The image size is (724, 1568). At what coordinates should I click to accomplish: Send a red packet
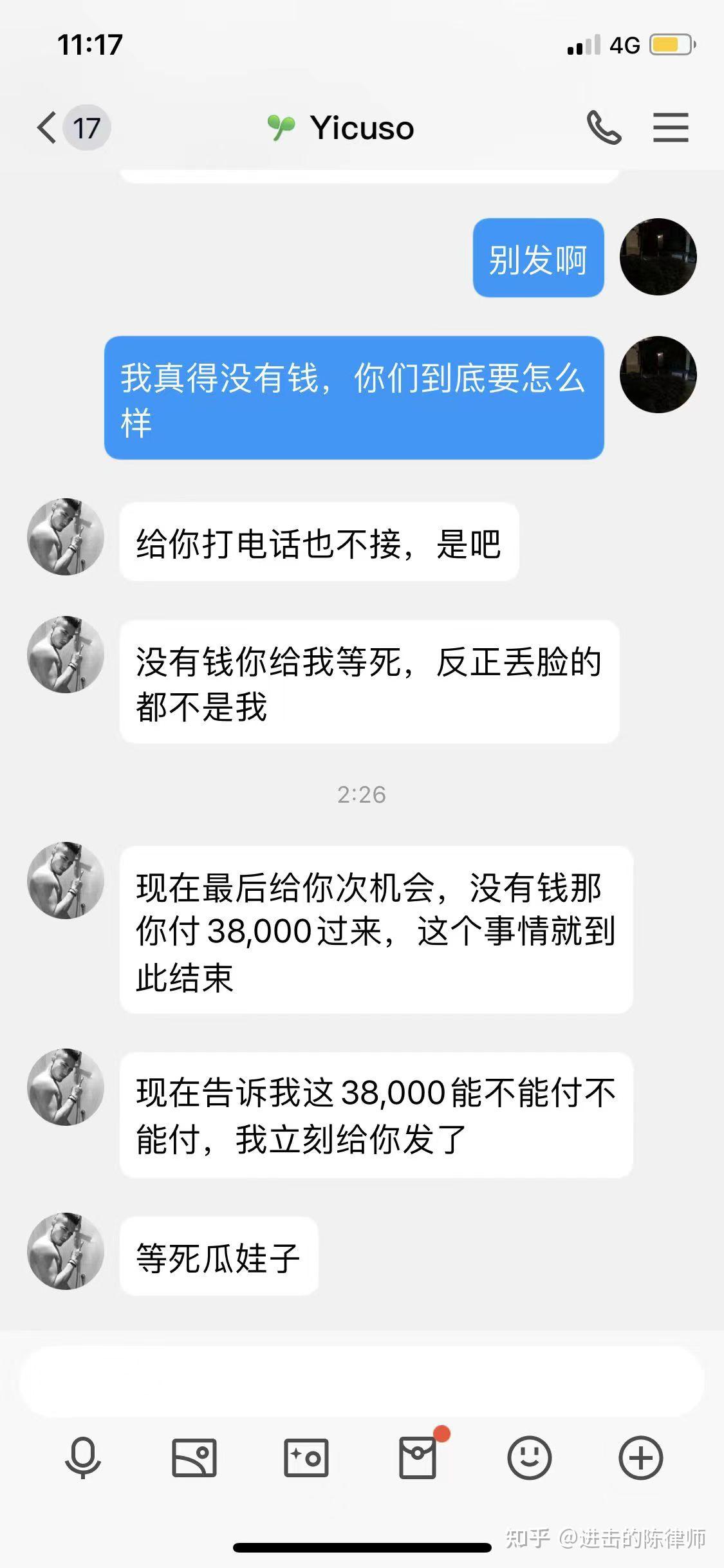click(418, 1457)
